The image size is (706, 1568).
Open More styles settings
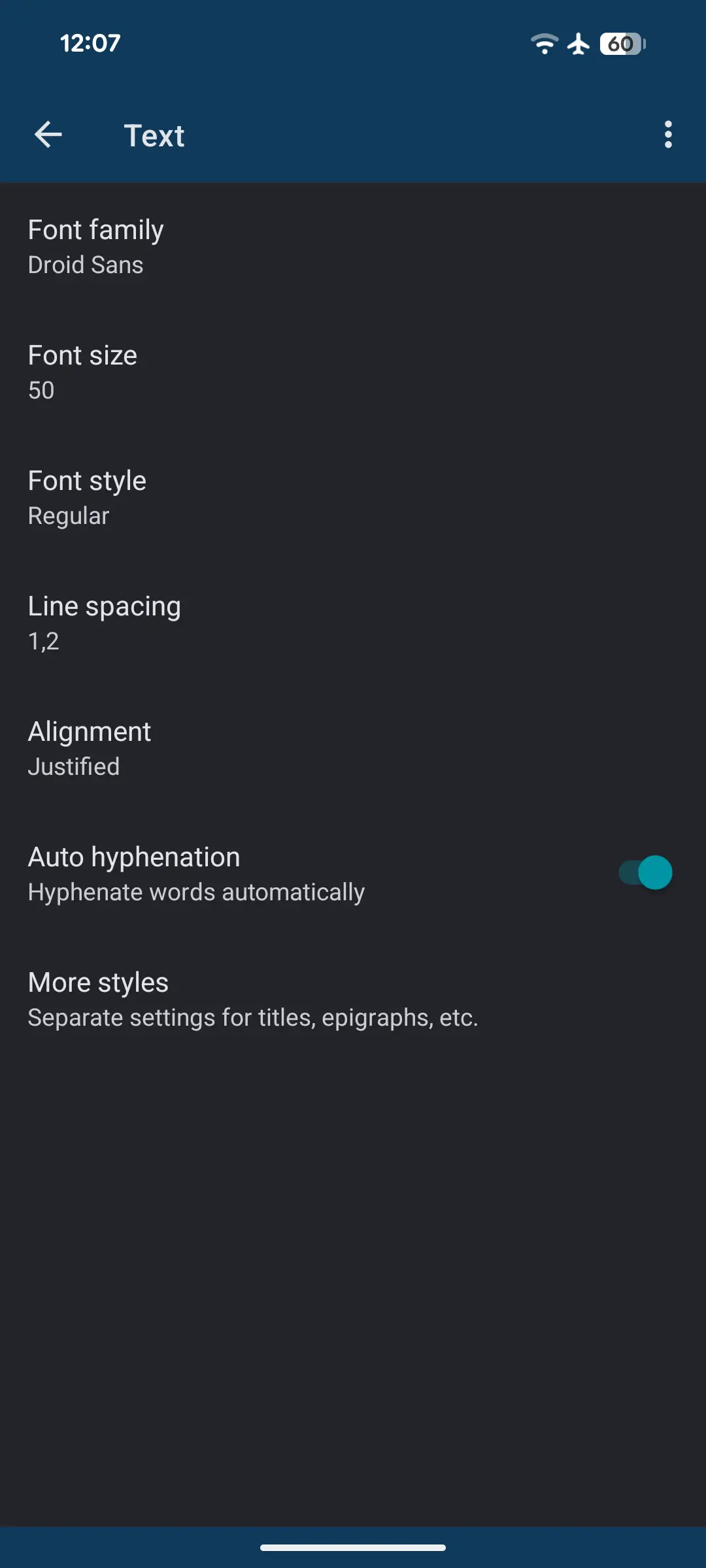click(353, 1000)
